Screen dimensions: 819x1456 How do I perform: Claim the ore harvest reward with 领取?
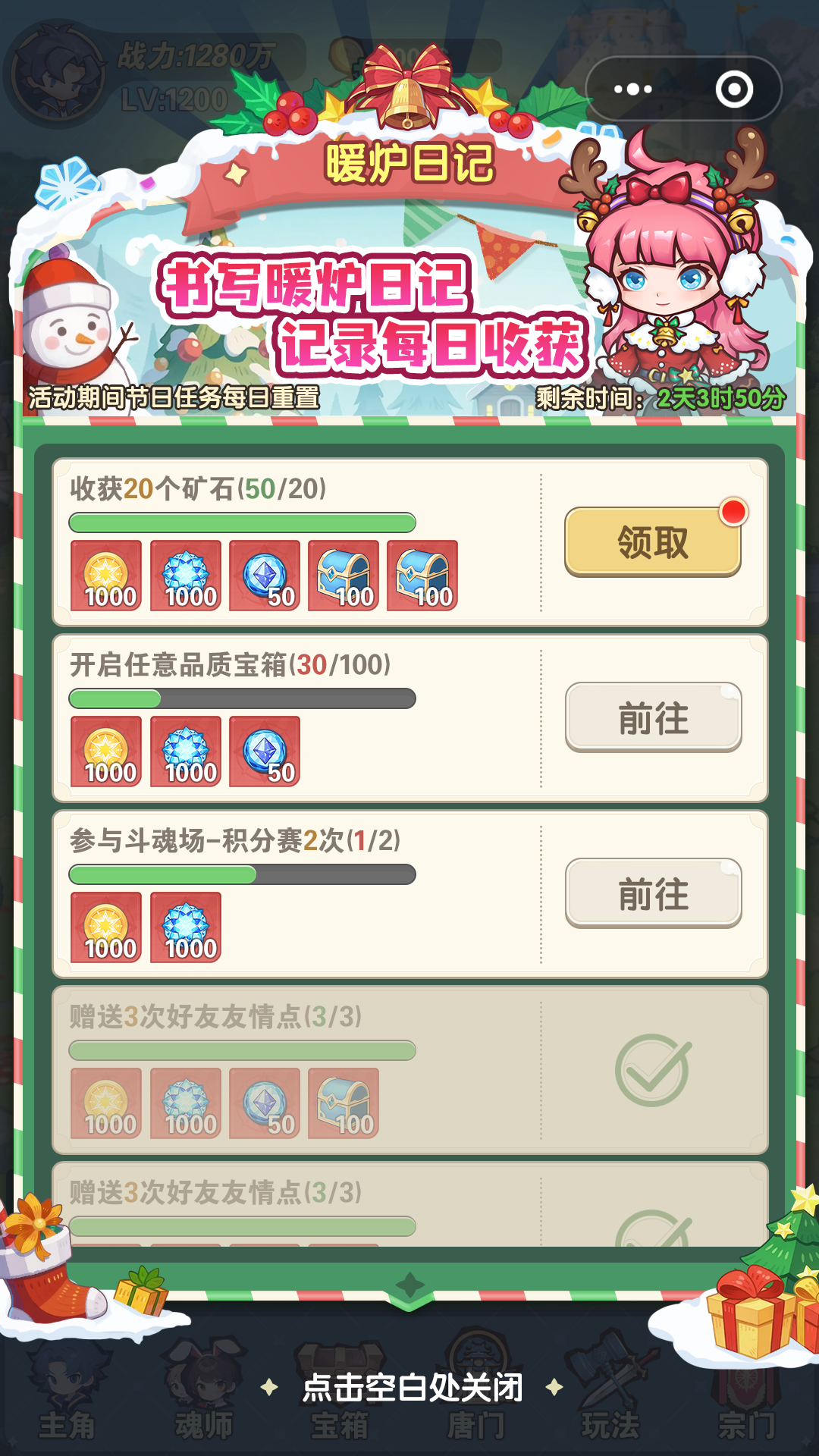pyautogui.click(x=652, y=541)
